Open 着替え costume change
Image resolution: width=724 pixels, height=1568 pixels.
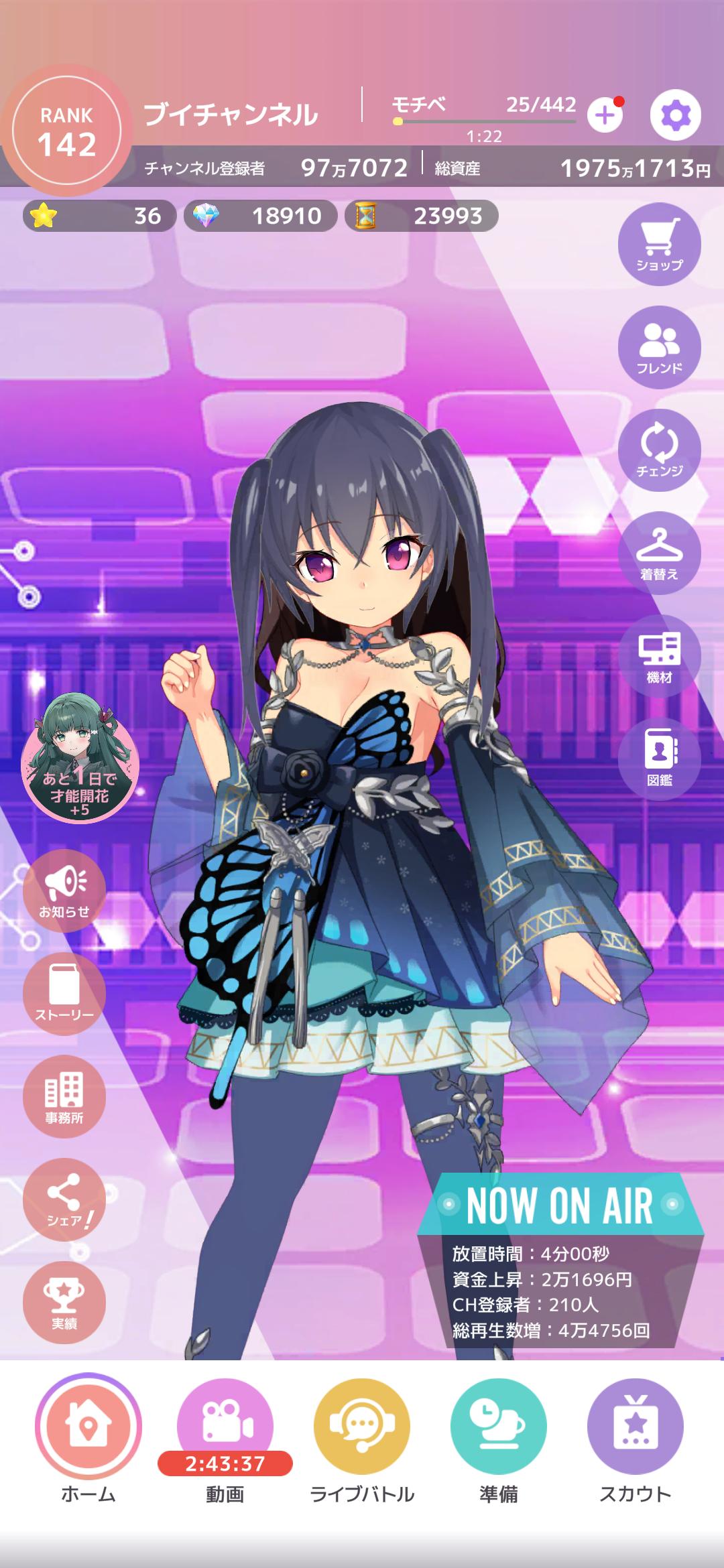659,553
